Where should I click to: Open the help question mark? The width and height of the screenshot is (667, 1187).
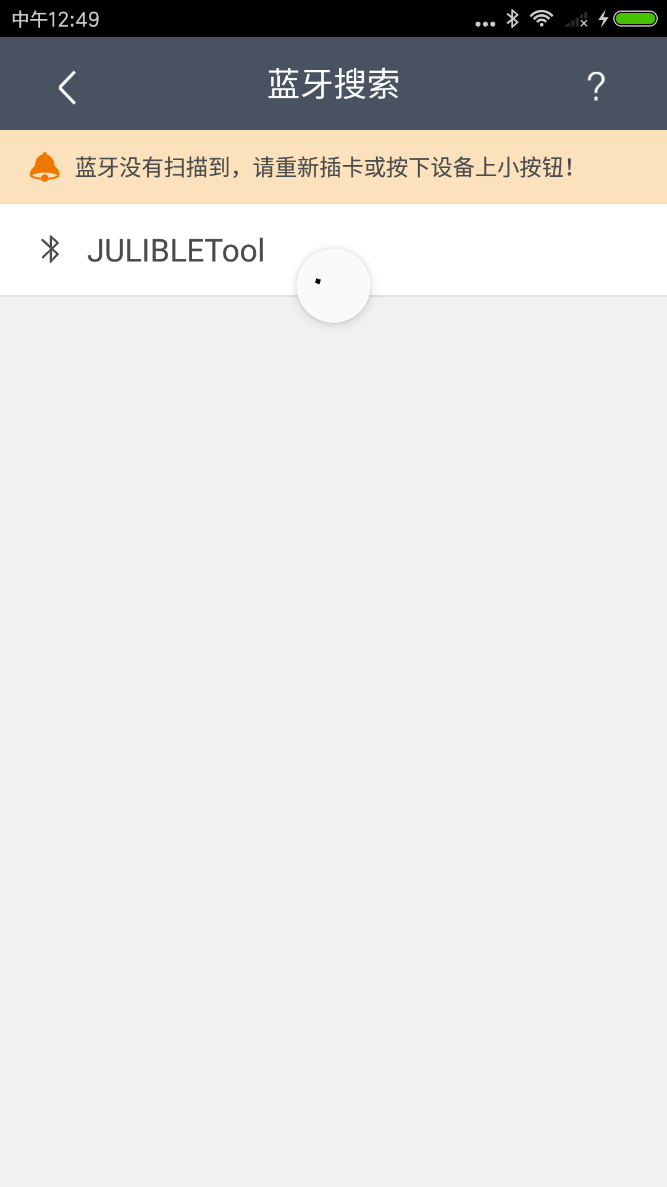(x=595, y=87)
